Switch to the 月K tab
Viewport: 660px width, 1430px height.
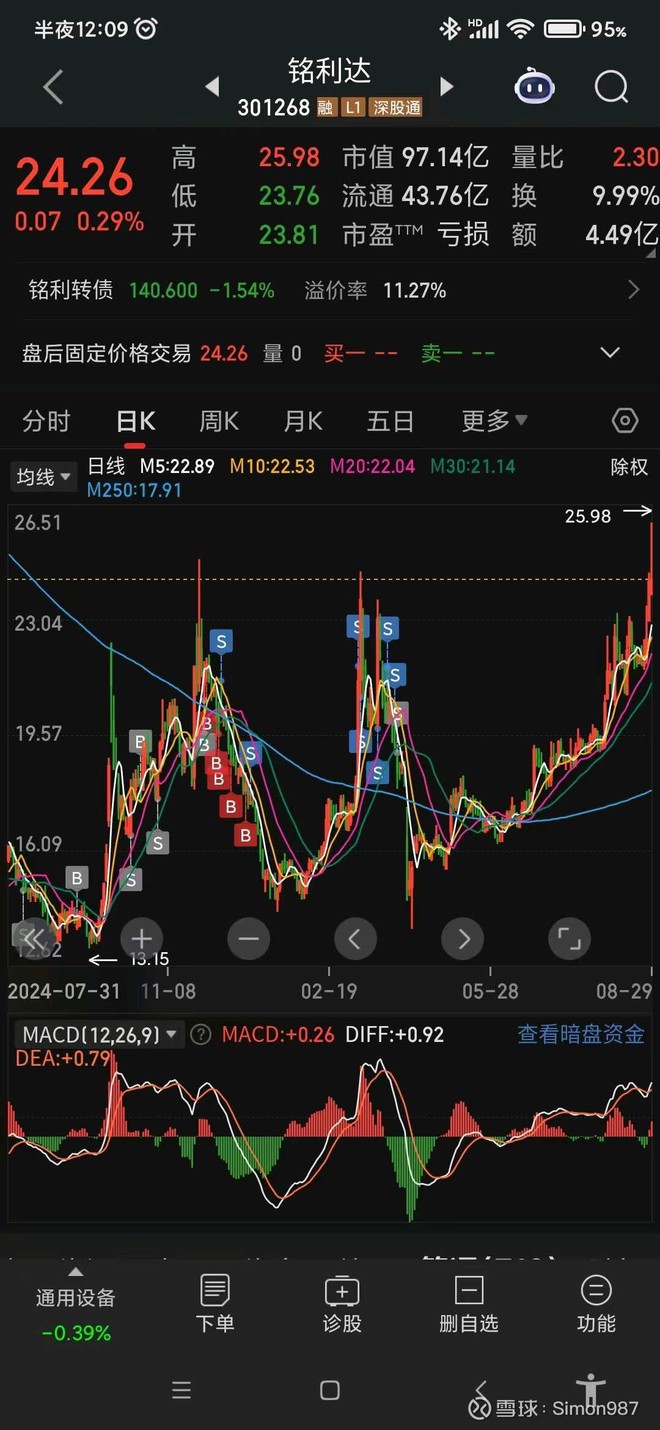tap(303, 421)
